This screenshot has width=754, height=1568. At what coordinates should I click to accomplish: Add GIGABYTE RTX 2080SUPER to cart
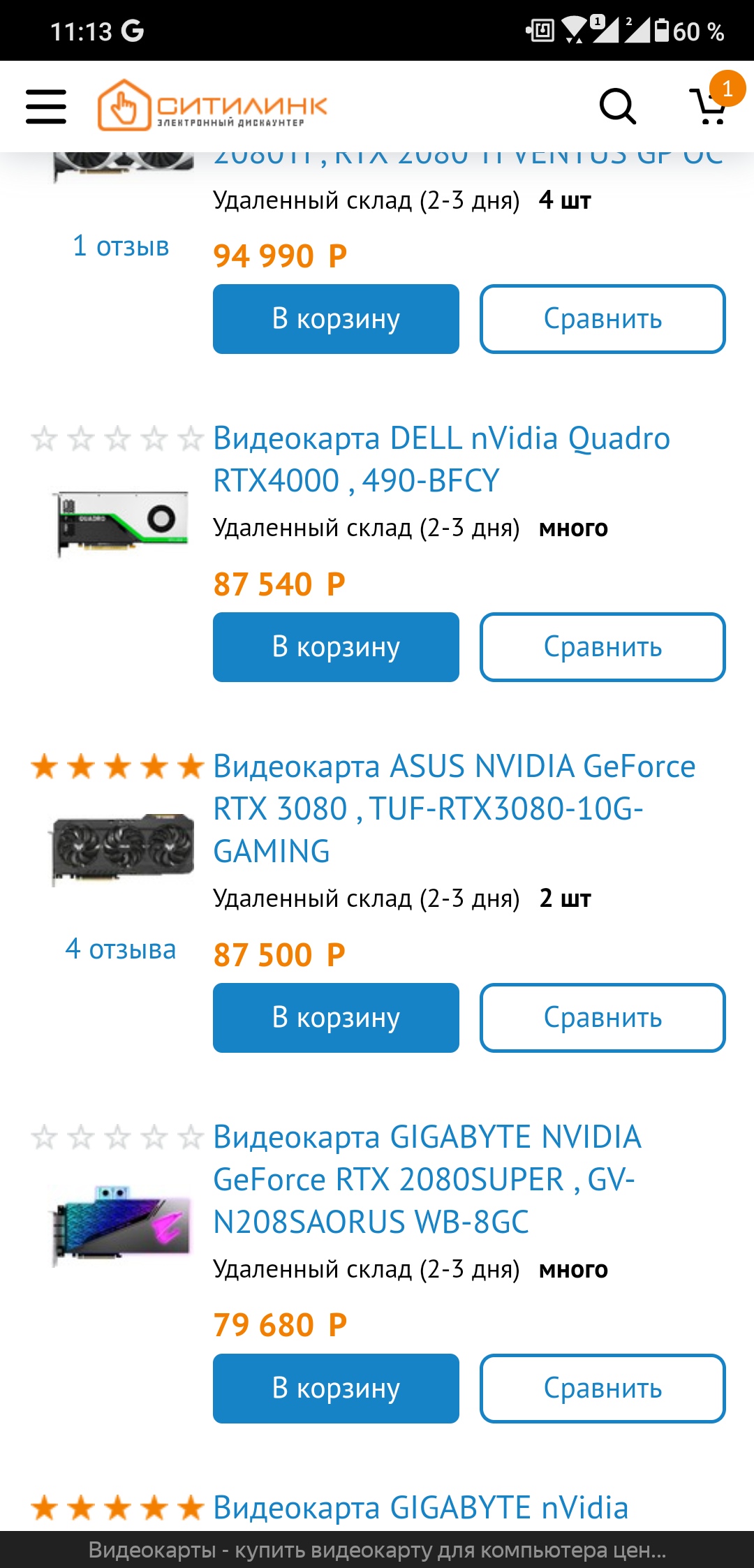pos(336,1389)
